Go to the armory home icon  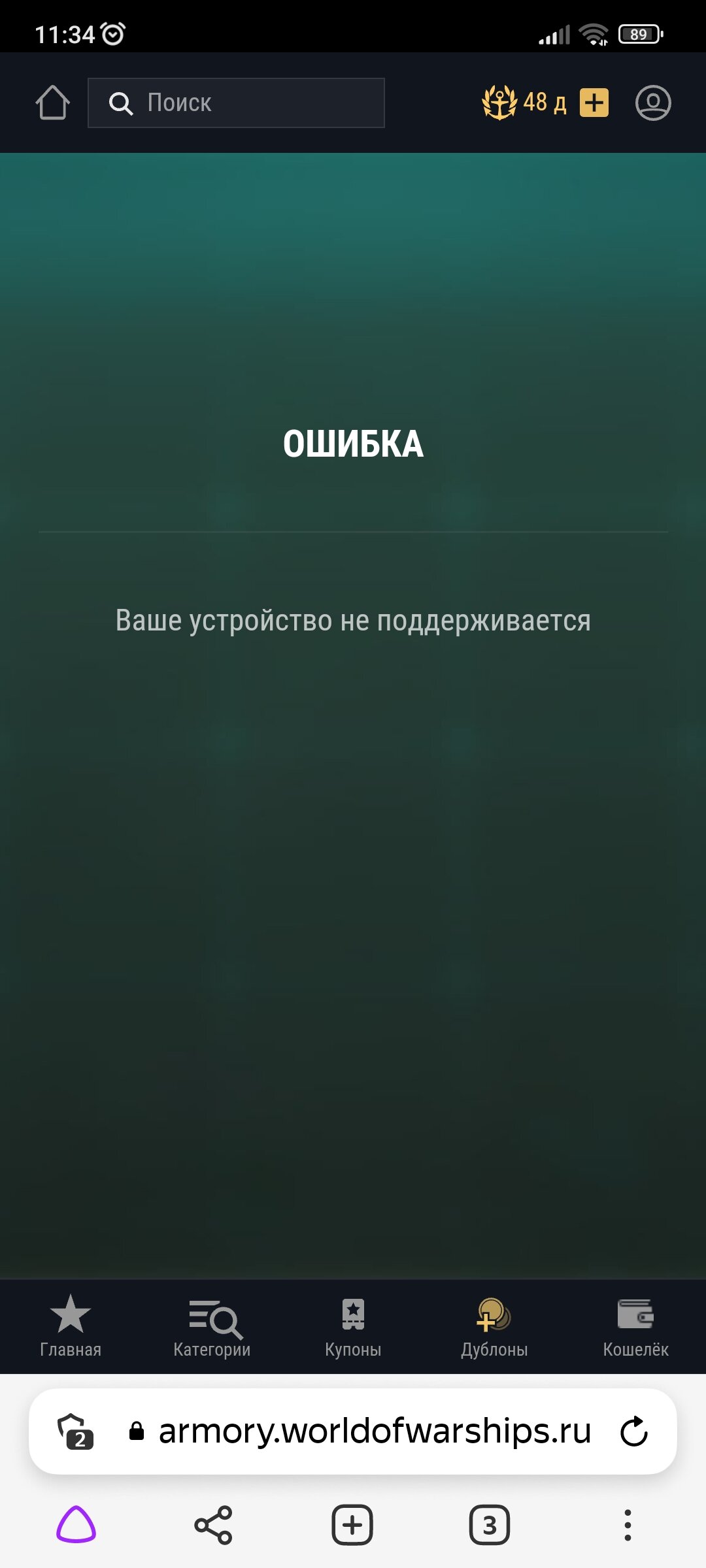53,103
